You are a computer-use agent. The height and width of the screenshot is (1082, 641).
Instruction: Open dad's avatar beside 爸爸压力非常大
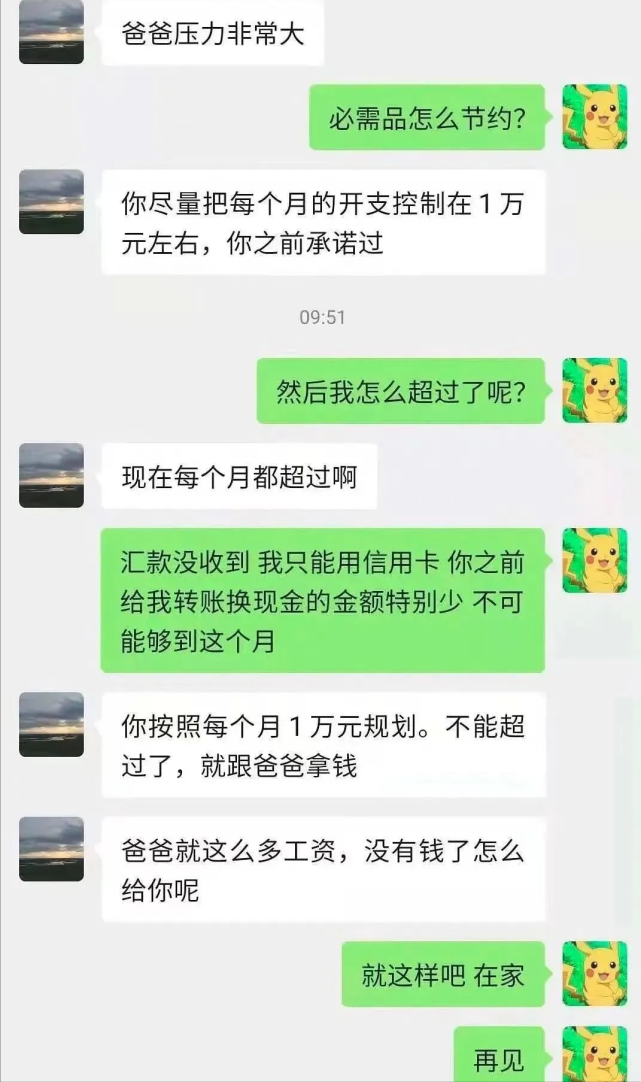click(x=51, y=33)
